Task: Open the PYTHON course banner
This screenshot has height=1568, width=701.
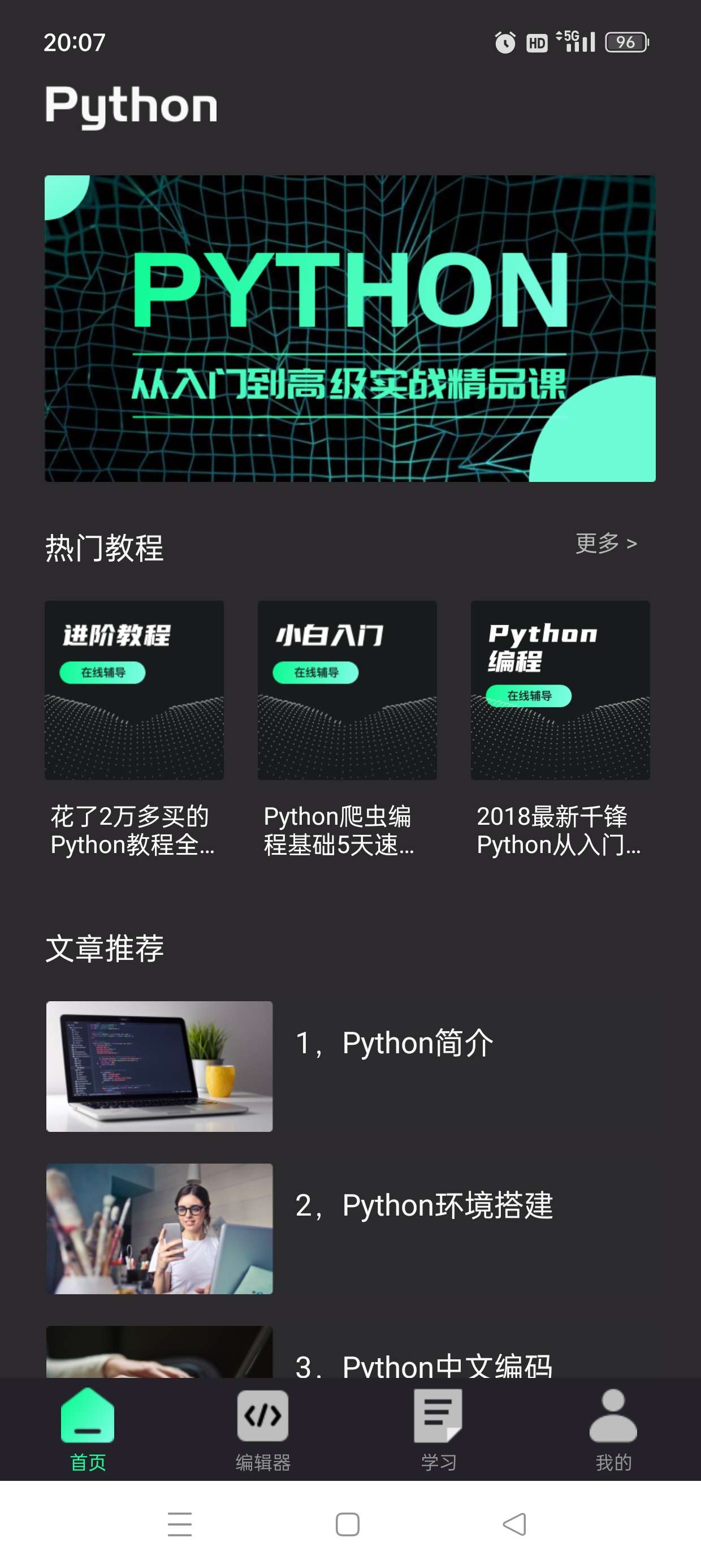Action: [350, 329]
